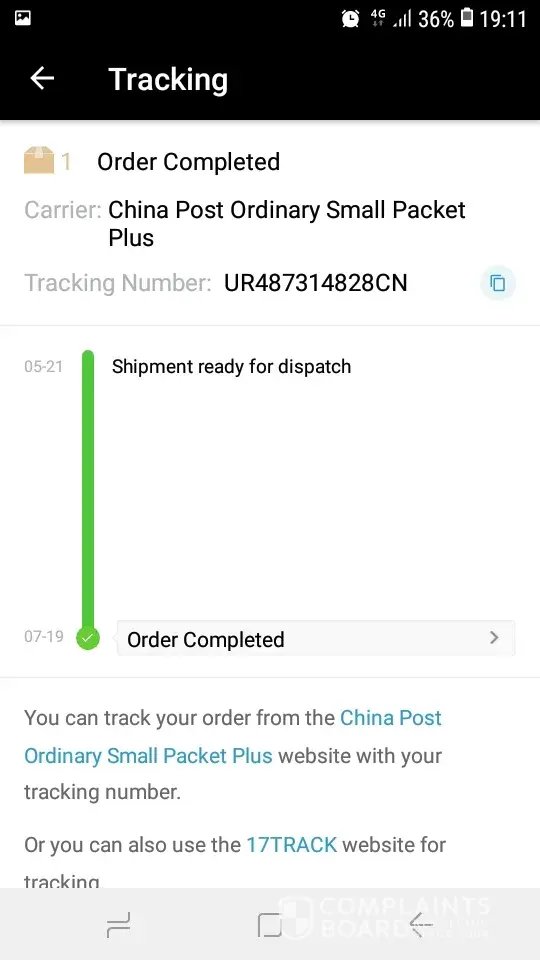
Task: Visit the 17TRACK website link
Action: [291, 845]
